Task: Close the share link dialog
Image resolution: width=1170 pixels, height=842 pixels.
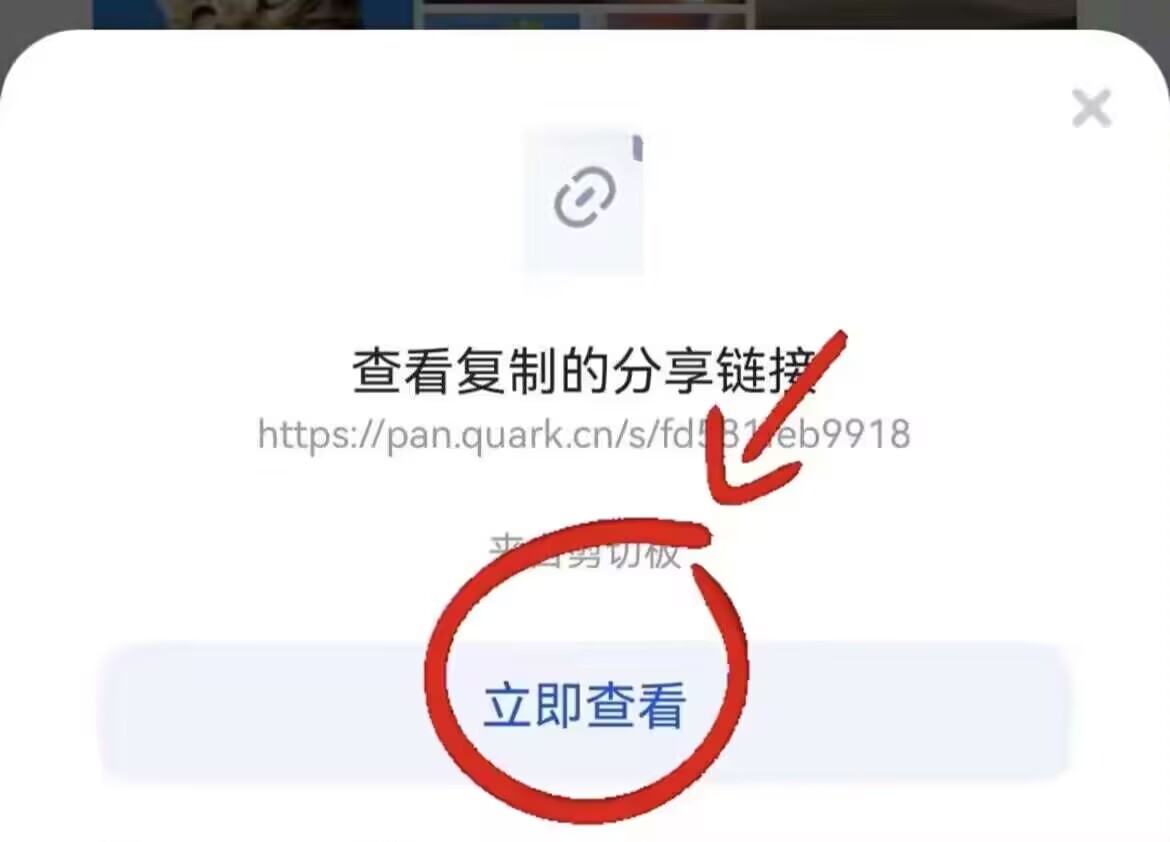Action: tap(1091, 108)
